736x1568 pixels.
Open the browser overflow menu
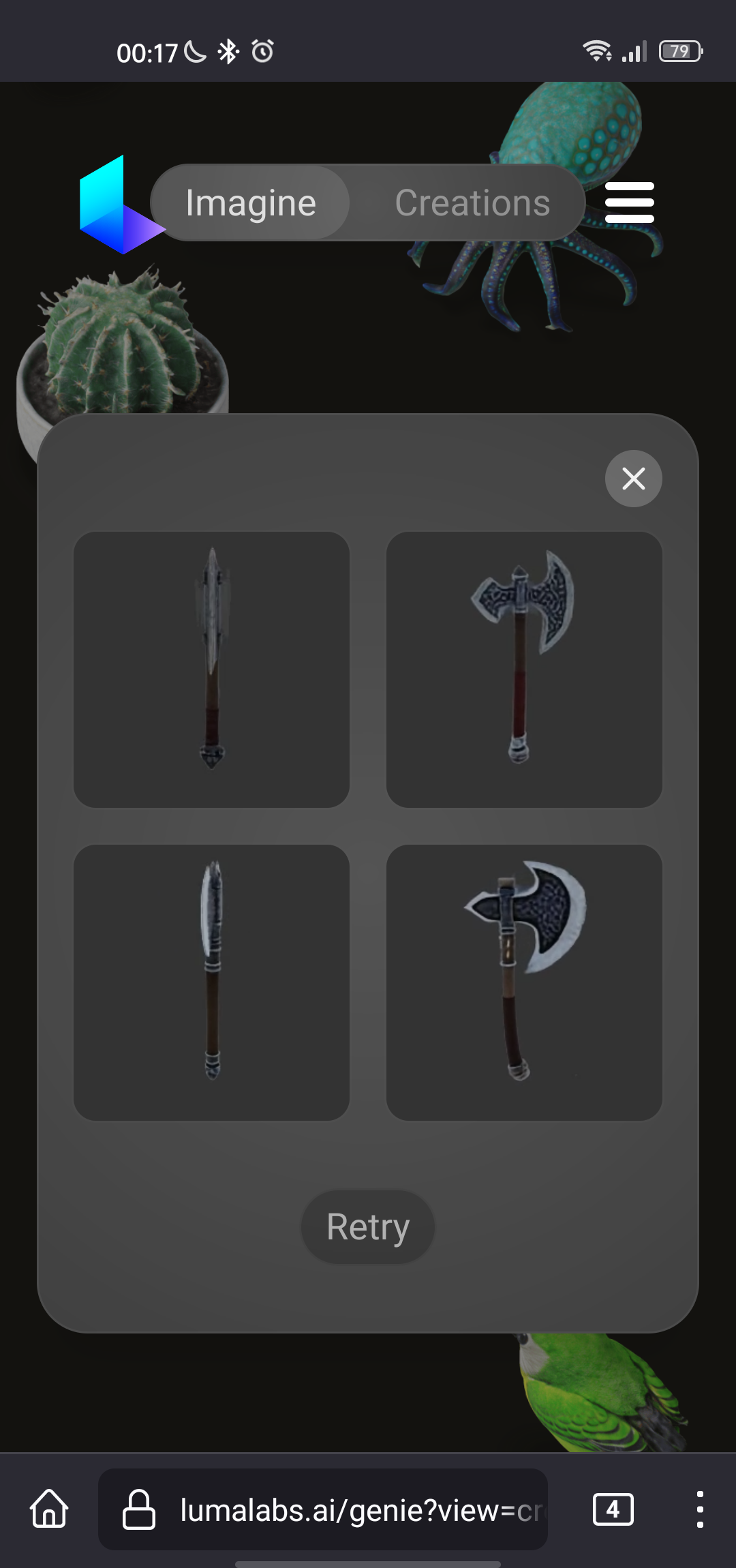click(700, 1509)
